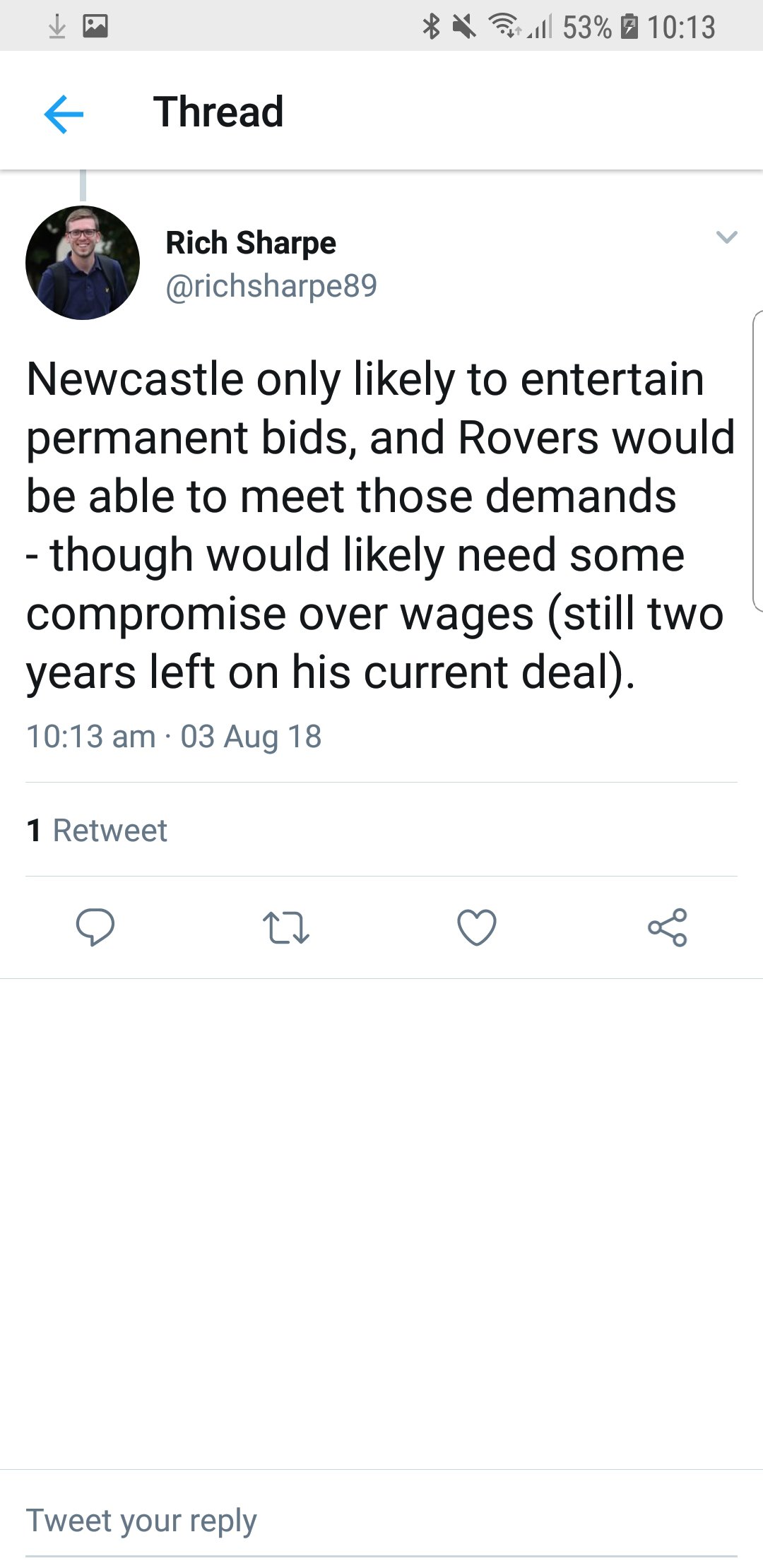Screen dimensions: 763x1568
Task: Expand the tweet options chevron
Action: coord(726,237)
